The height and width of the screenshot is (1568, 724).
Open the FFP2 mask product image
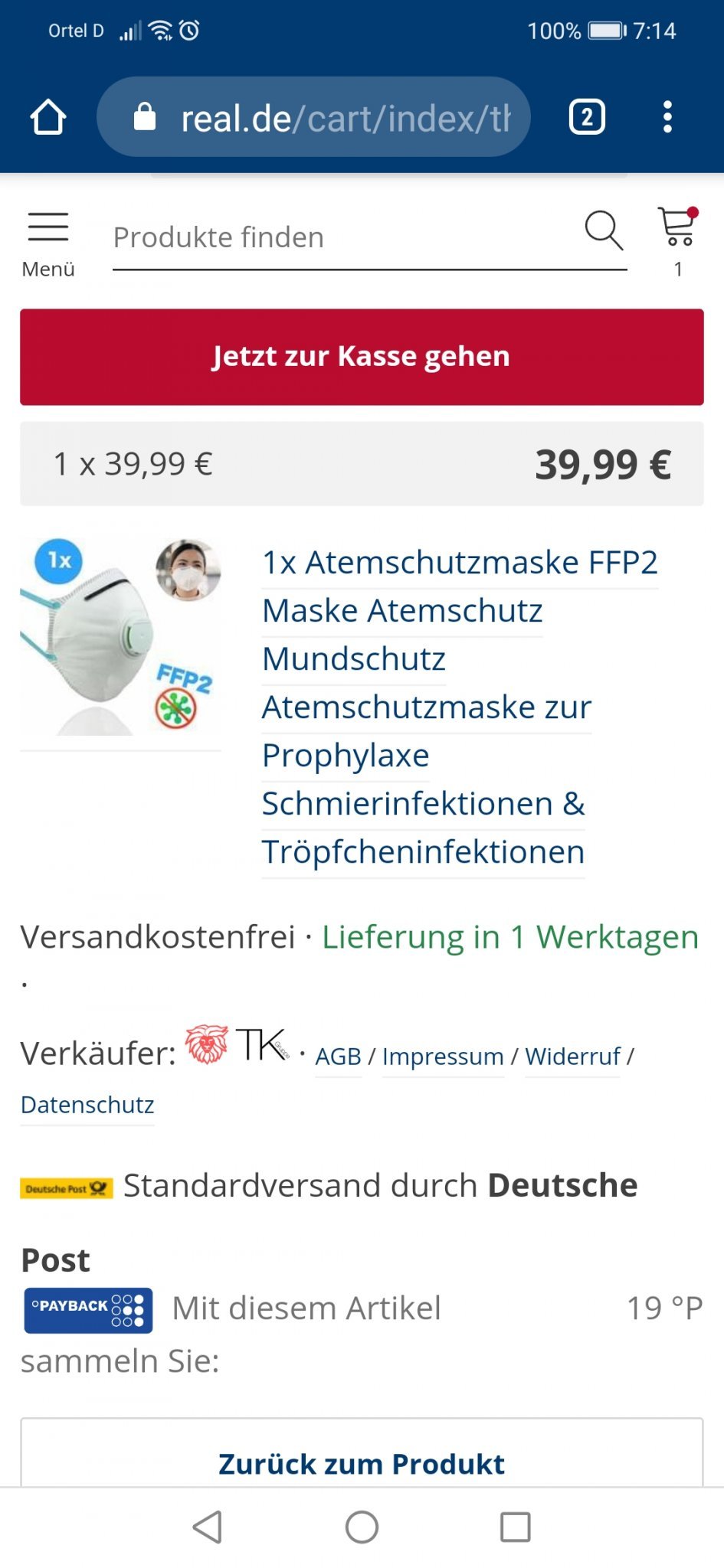(x=120, y=637)
